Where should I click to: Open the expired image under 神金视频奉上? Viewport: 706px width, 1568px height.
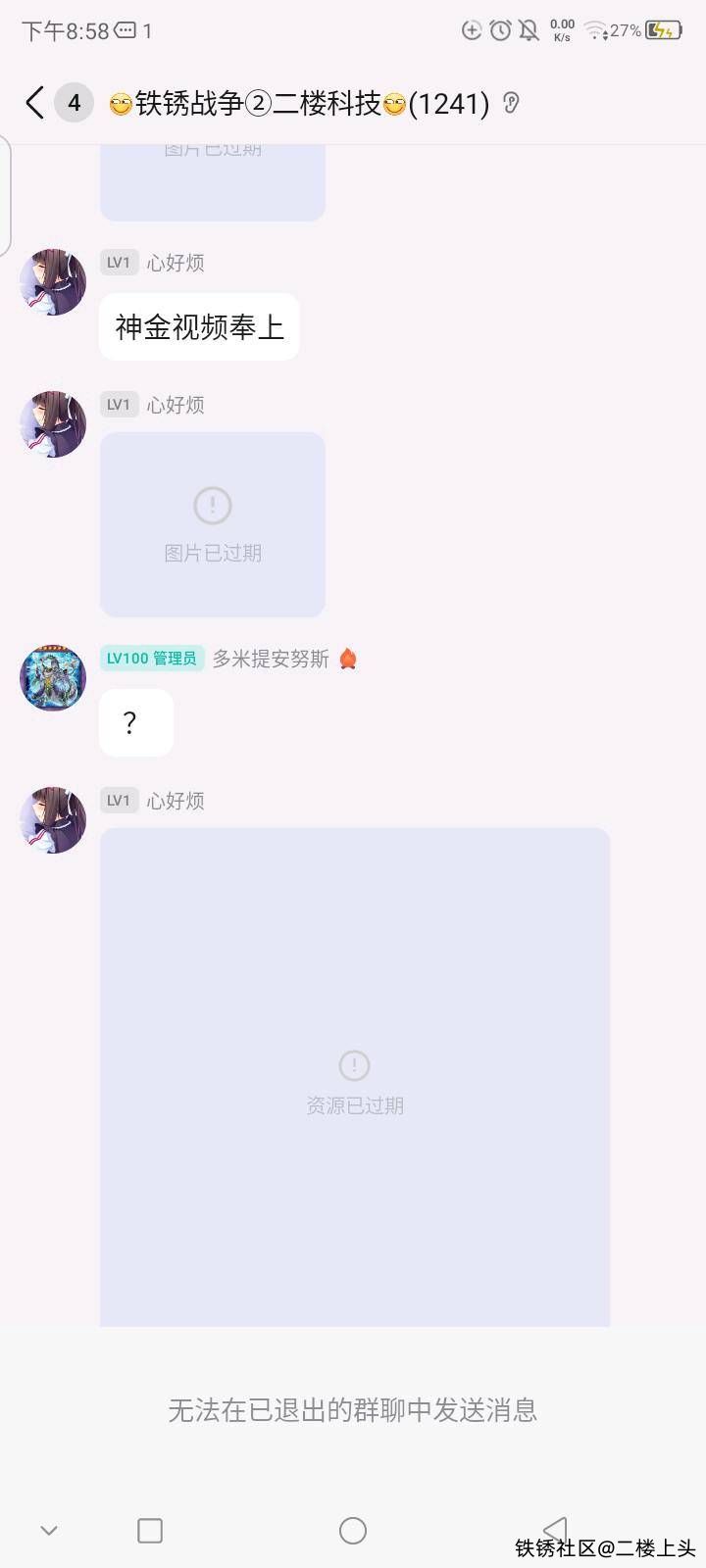(213, 524)
